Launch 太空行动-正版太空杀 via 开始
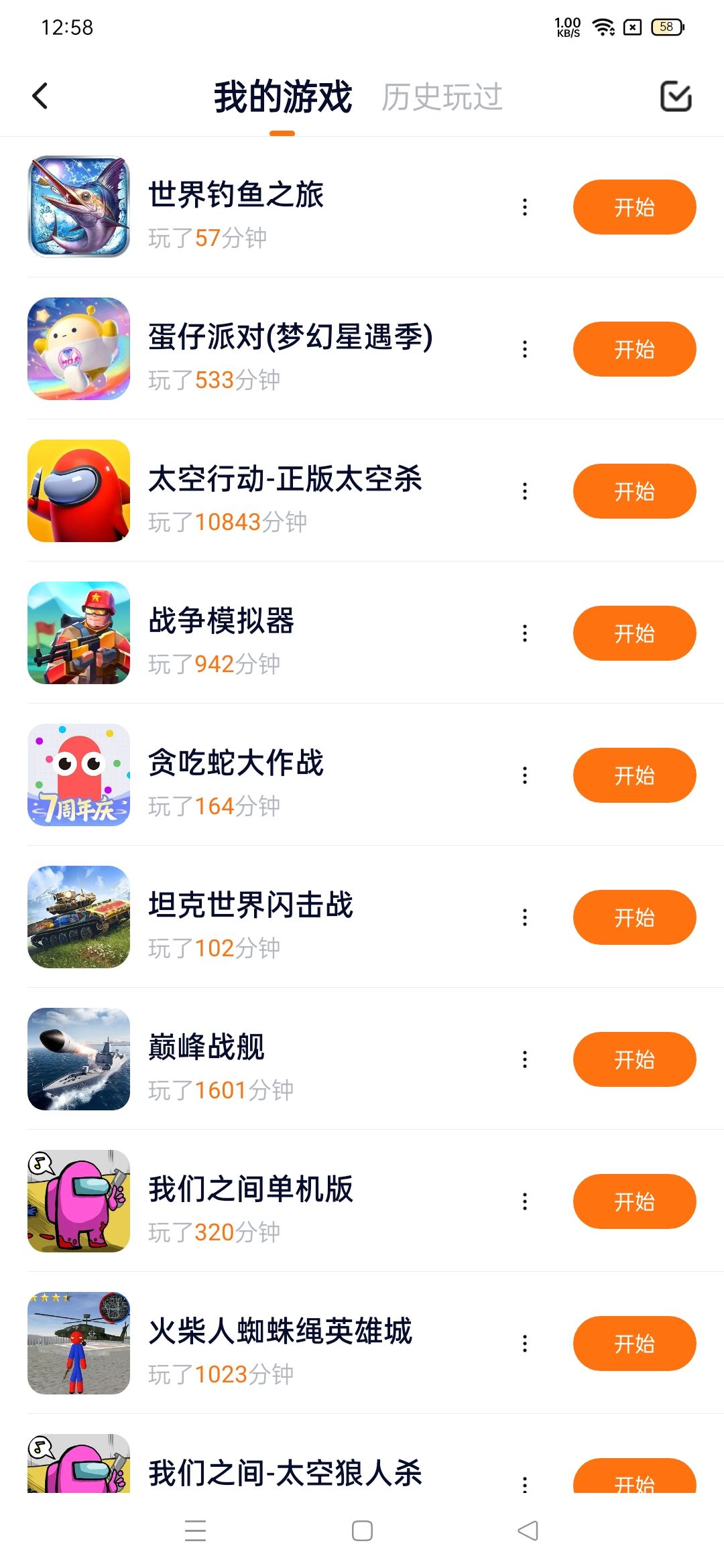The height and width of the screenshot is (1568, 724). click(x=634, y=491)
